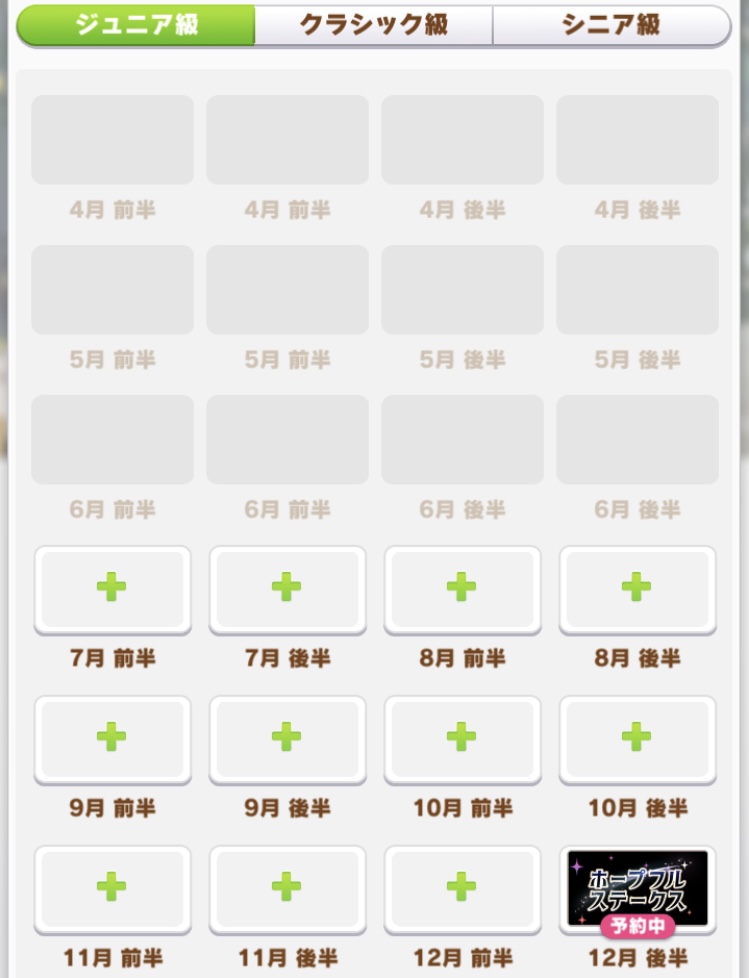Add a race in 7月 後半
The image size is (749, 978).
click(x=287, y=588)
